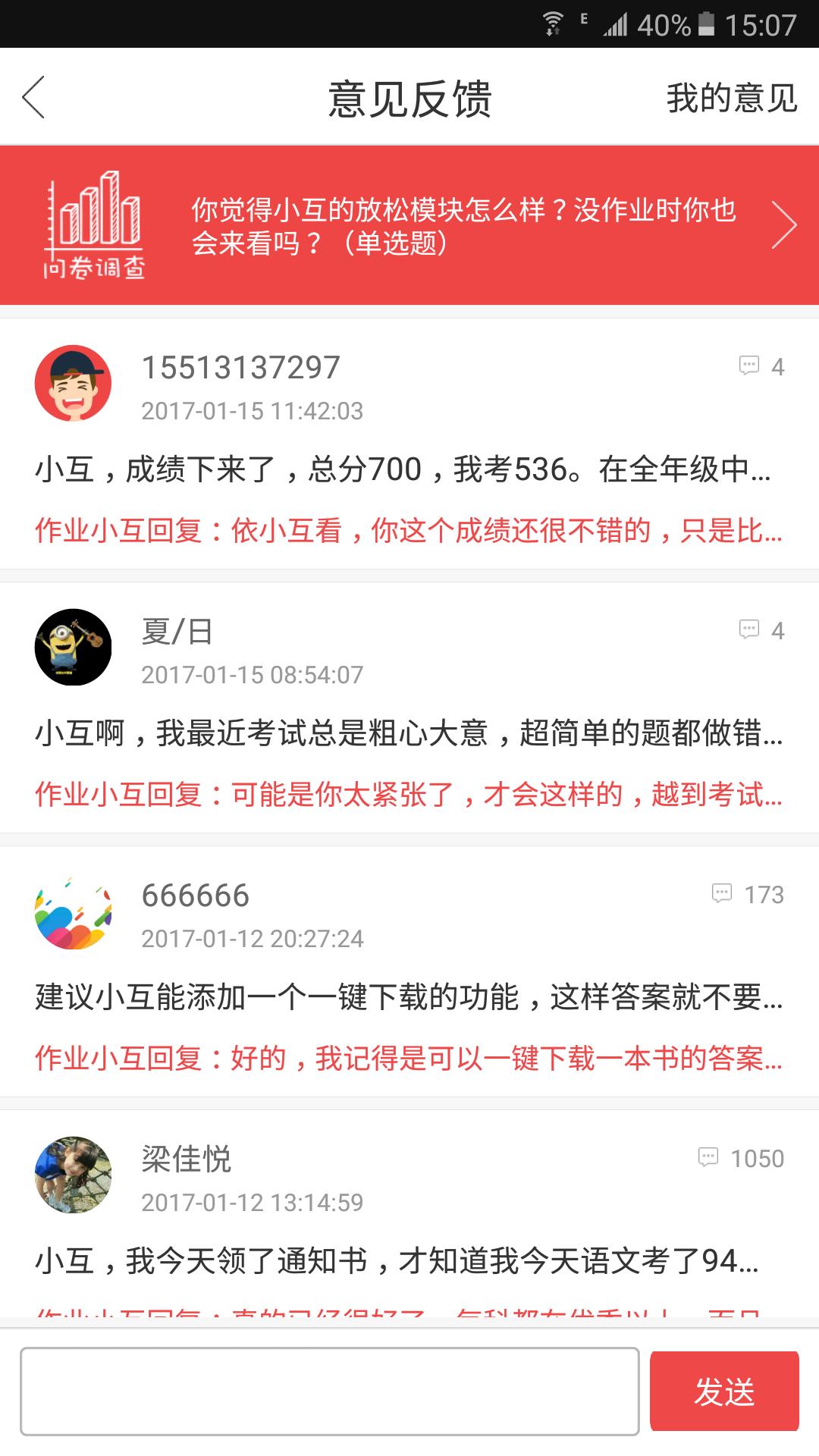Open 我的意见 page

click(731, 98)
